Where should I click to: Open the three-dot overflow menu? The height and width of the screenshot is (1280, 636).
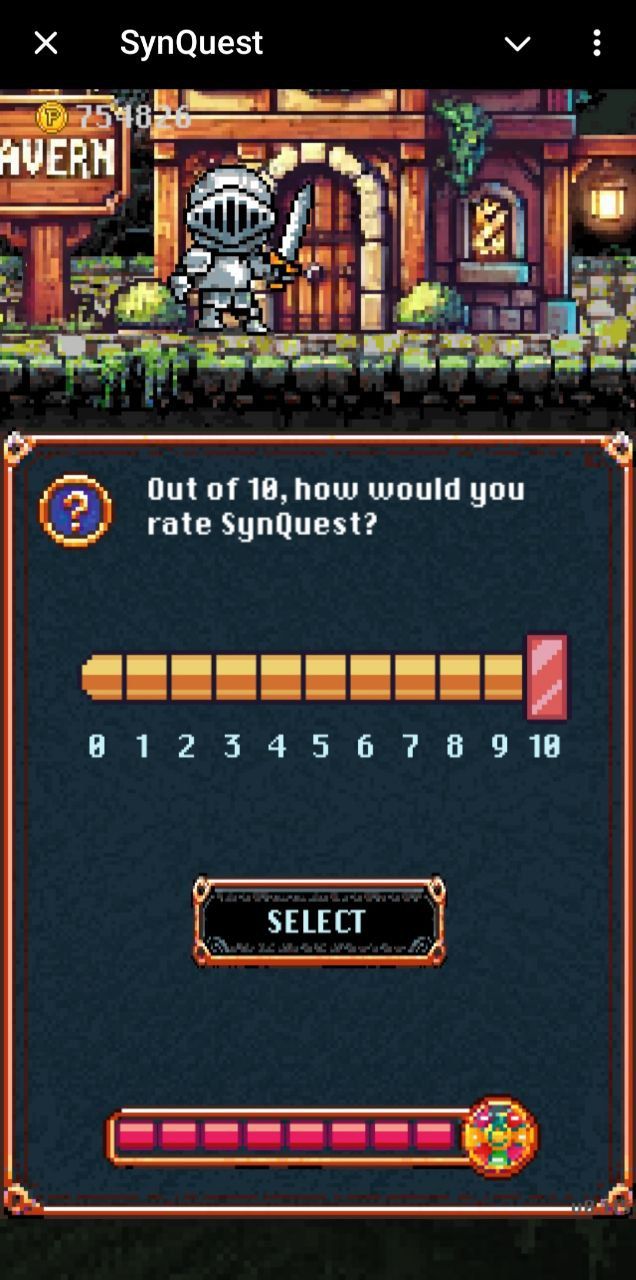(596, 43)
